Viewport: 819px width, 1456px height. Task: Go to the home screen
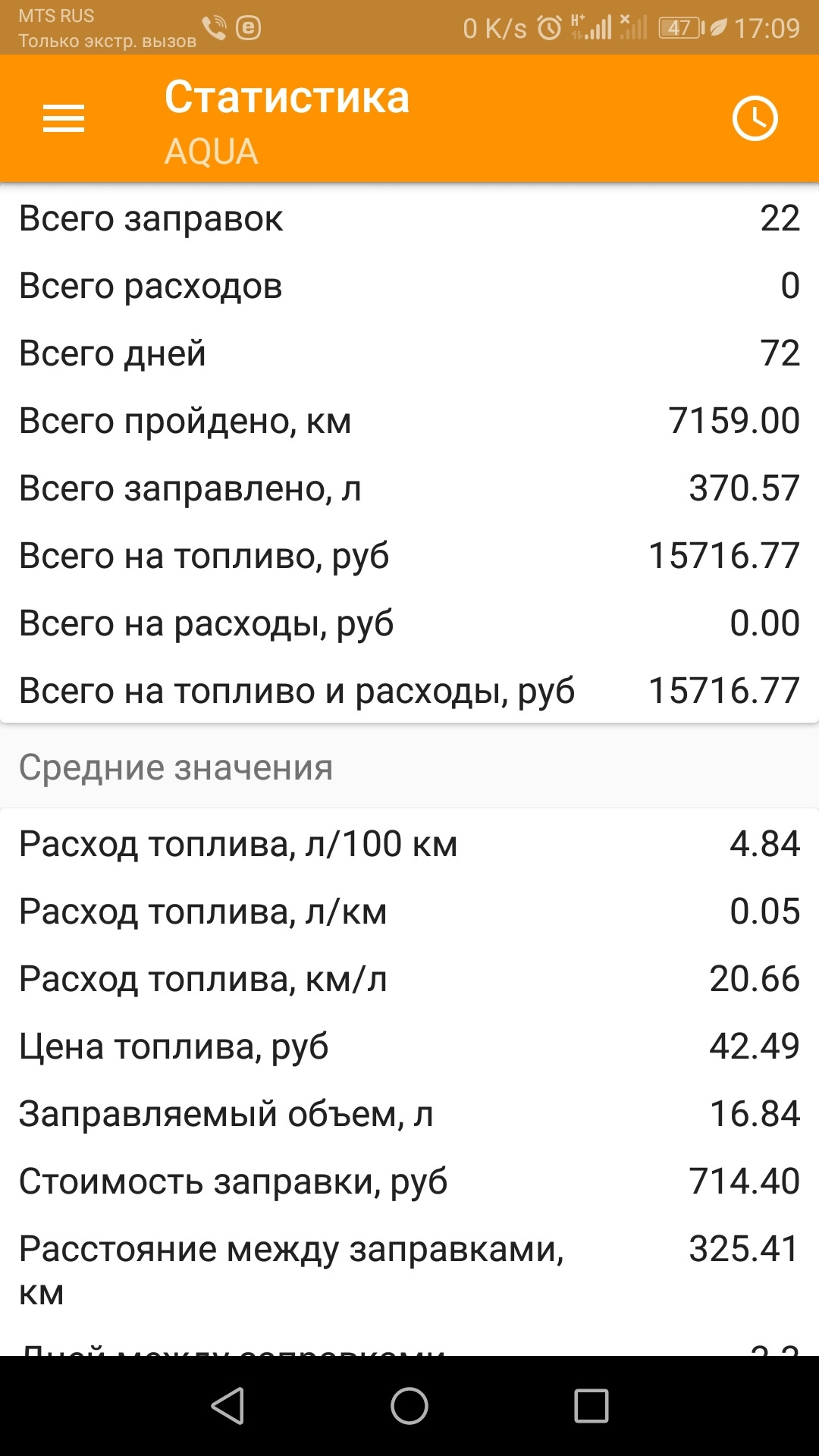pos(409,1406)
